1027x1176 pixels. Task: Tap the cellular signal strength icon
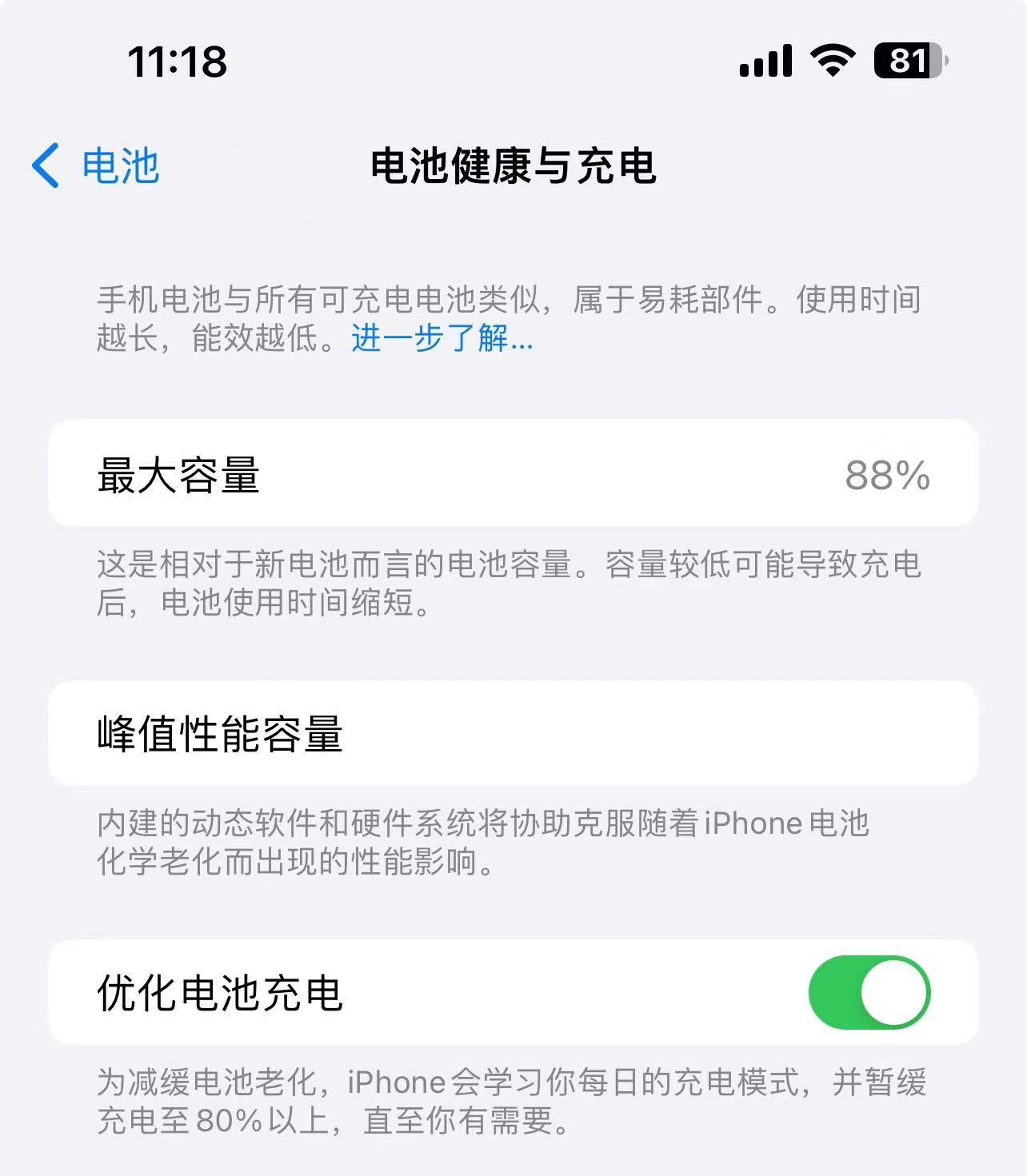765,60
